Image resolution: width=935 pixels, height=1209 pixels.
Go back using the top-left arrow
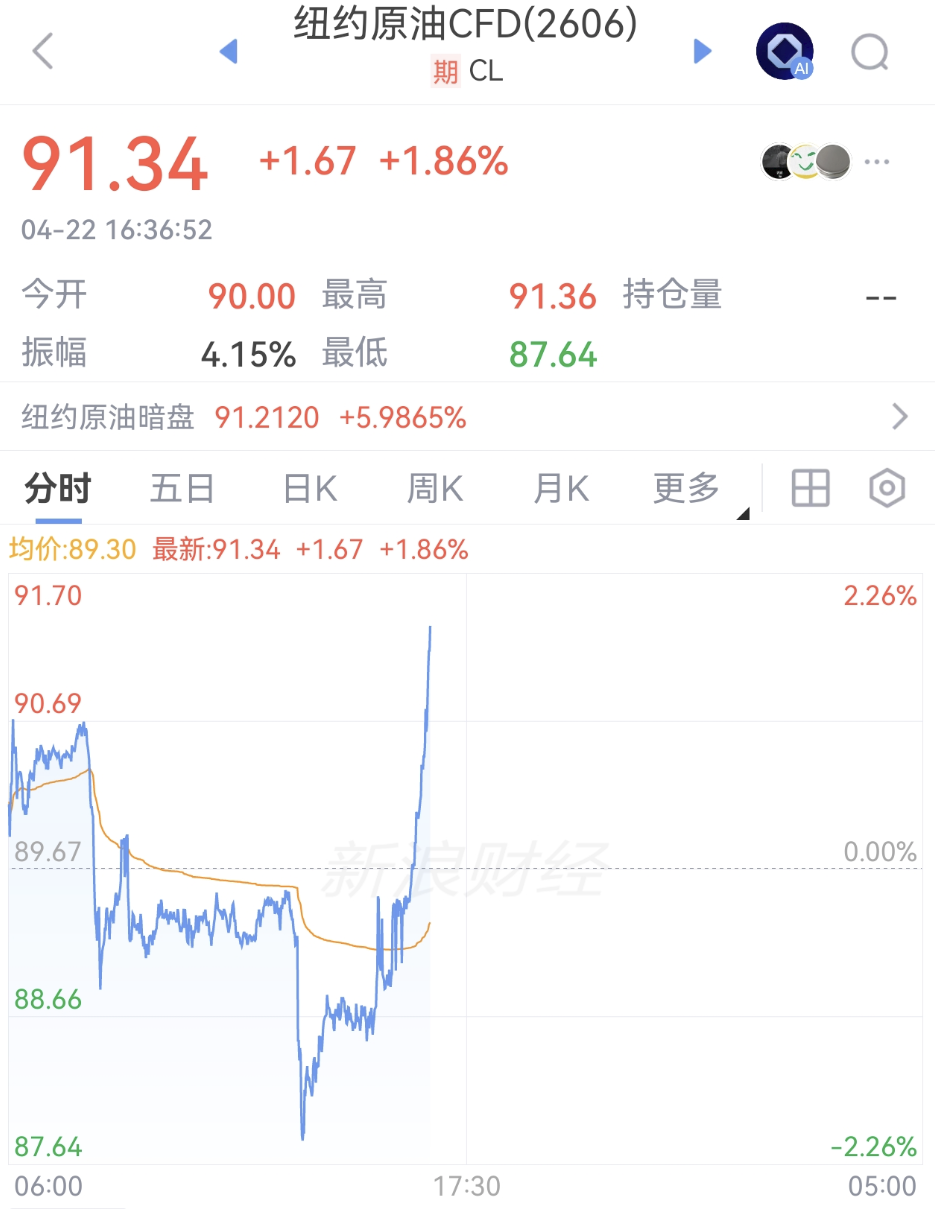(42, 50)
